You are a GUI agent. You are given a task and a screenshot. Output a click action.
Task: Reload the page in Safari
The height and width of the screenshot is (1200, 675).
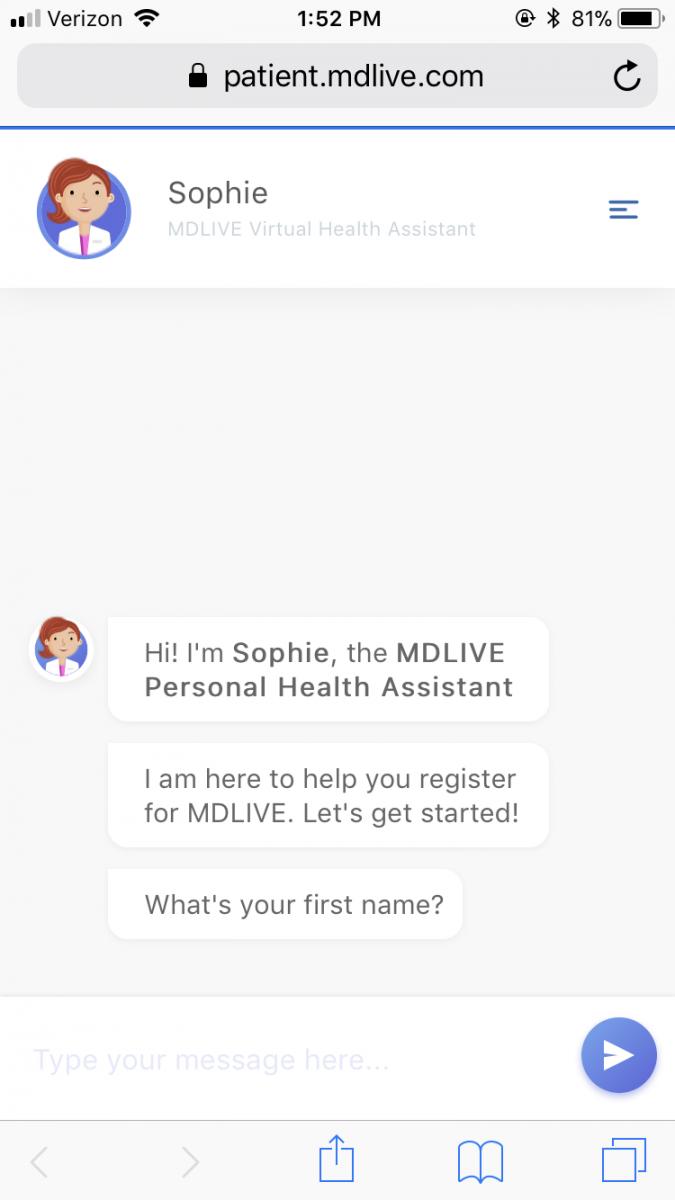tap(627, 77)
